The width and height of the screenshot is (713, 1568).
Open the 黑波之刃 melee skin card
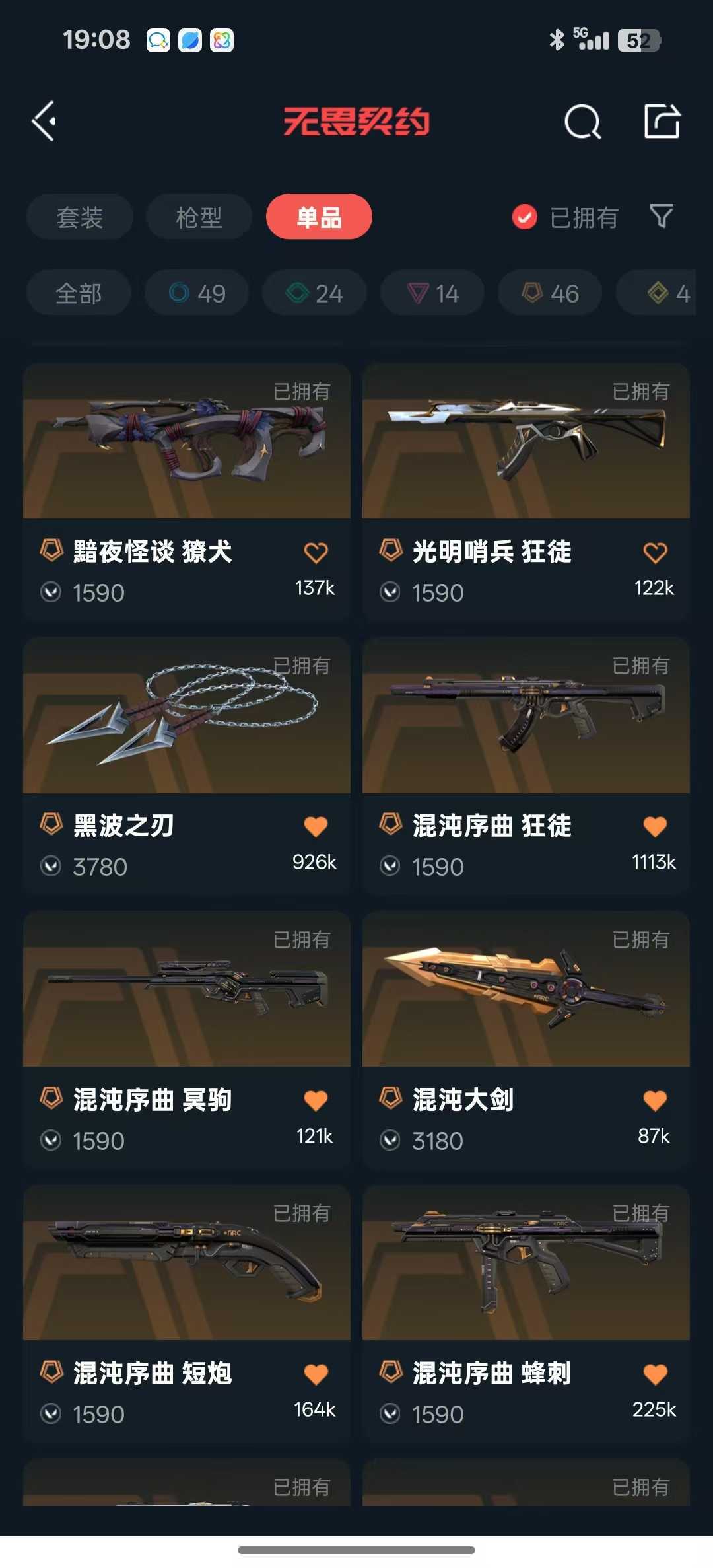(x=186, y=733)
